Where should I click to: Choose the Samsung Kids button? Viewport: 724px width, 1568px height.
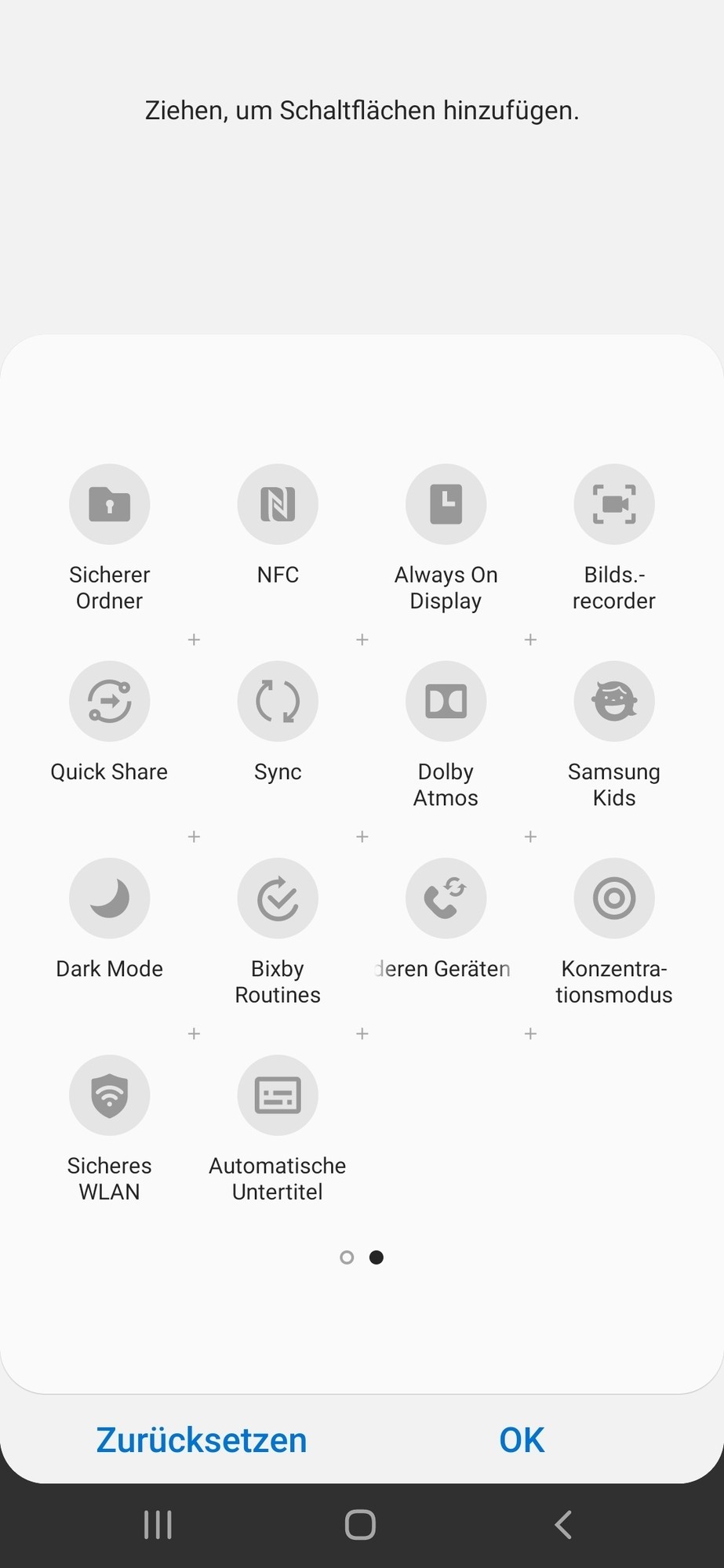pos(613,701)
